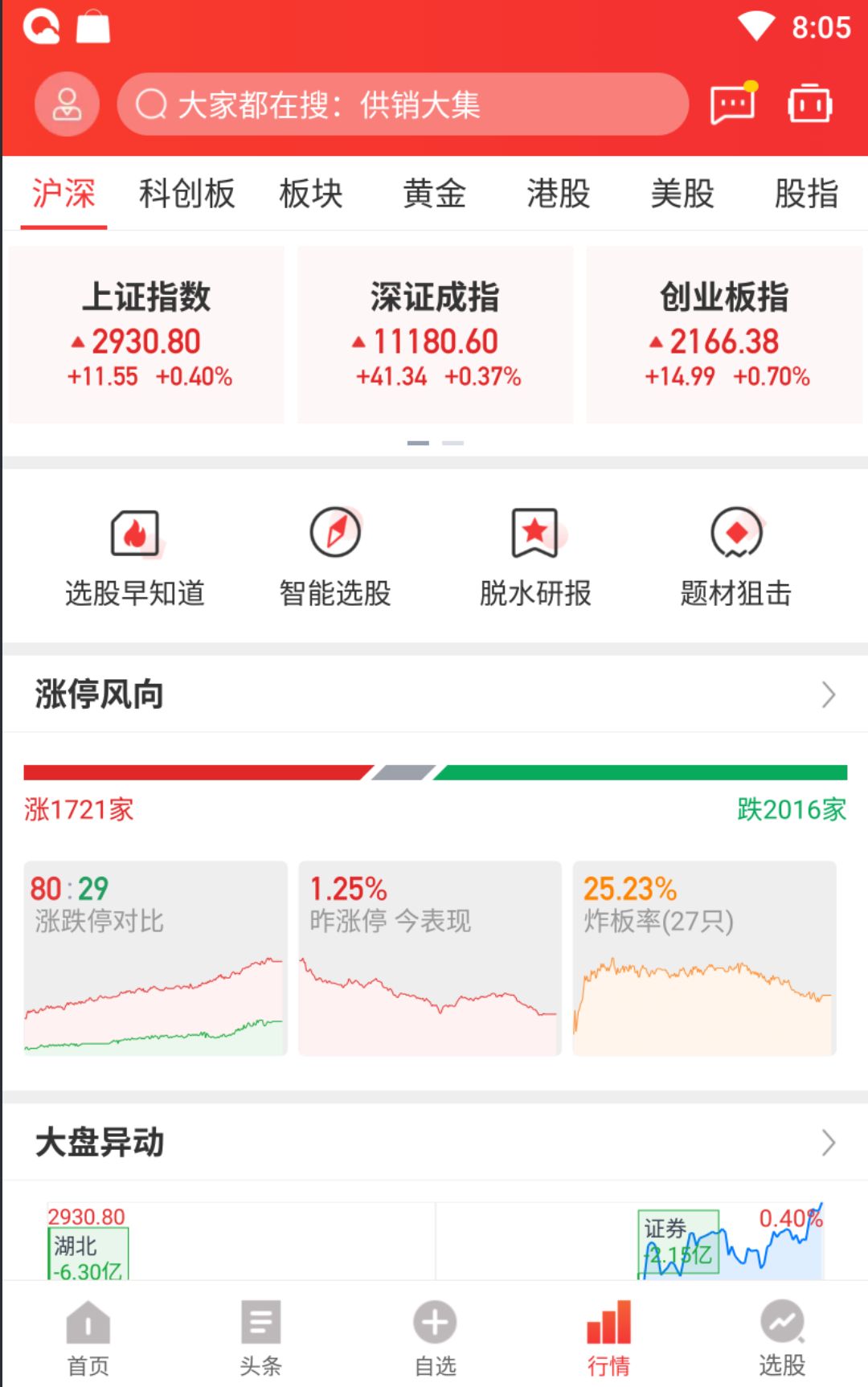Switch to the 板块 tab
868x1387 pixels.
tap(311, 194)
